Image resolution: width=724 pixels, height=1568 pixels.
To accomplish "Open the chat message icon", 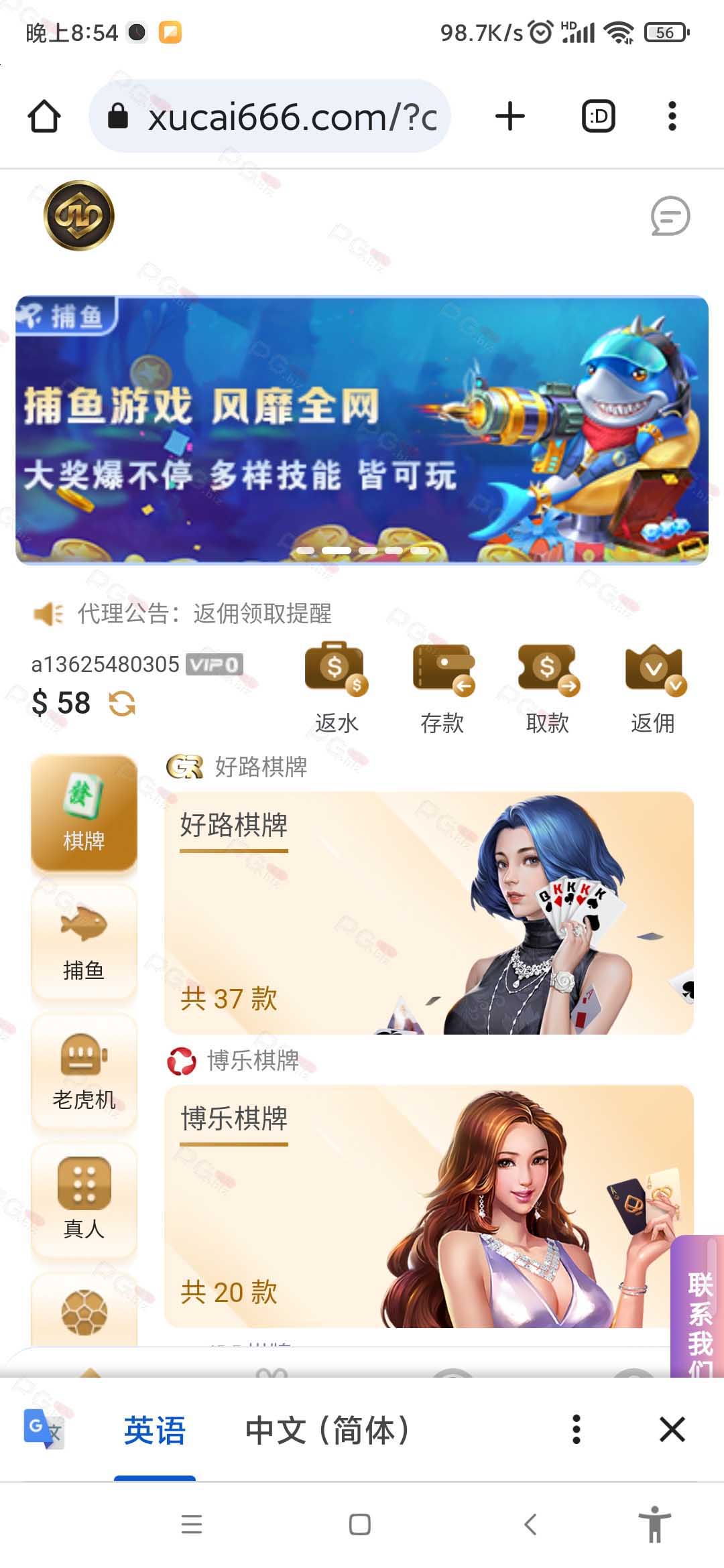I will point(670,216).
